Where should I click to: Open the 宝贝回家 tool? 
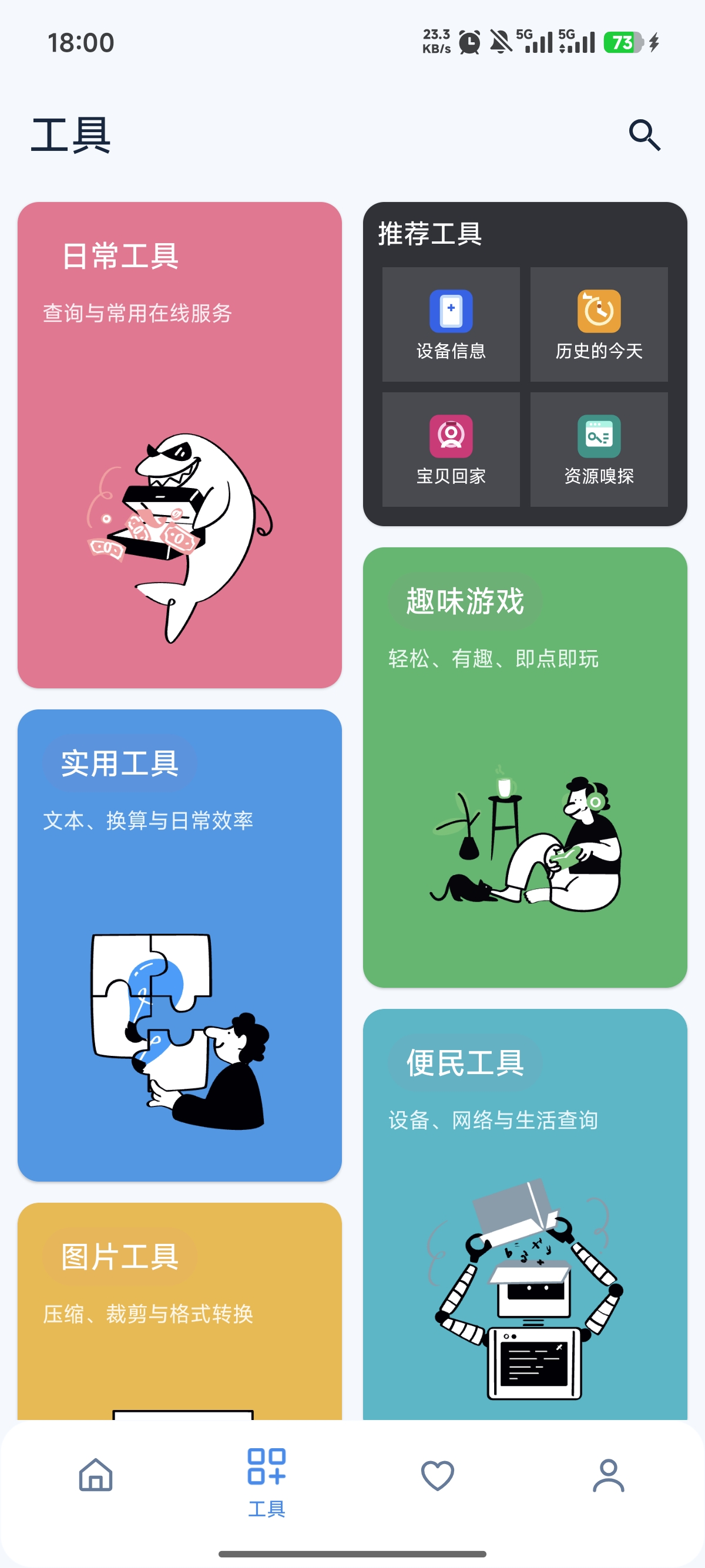[451, 449]
